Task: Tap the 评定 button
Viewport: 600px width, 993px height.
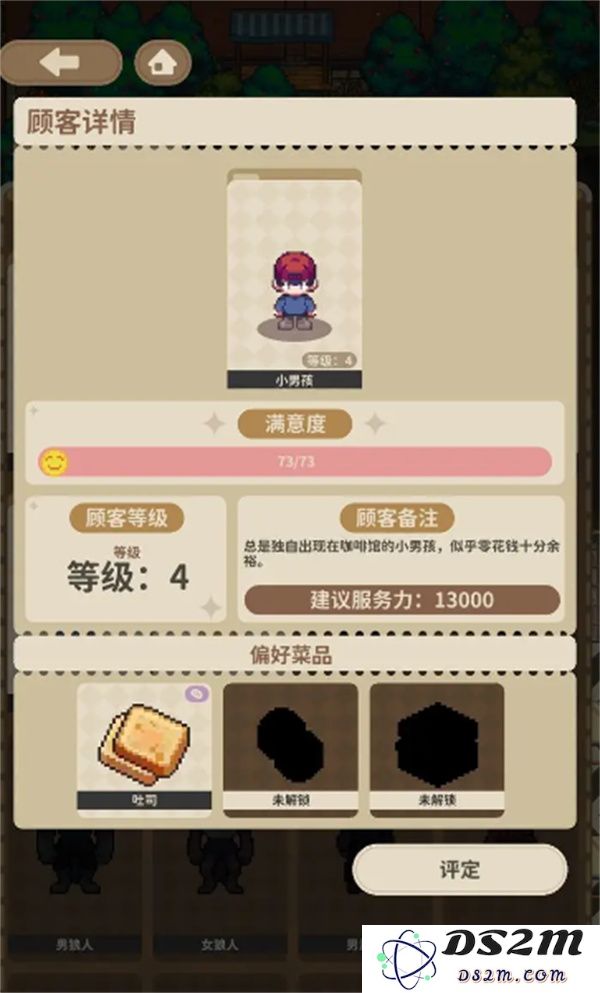Action: pos(459,869)
